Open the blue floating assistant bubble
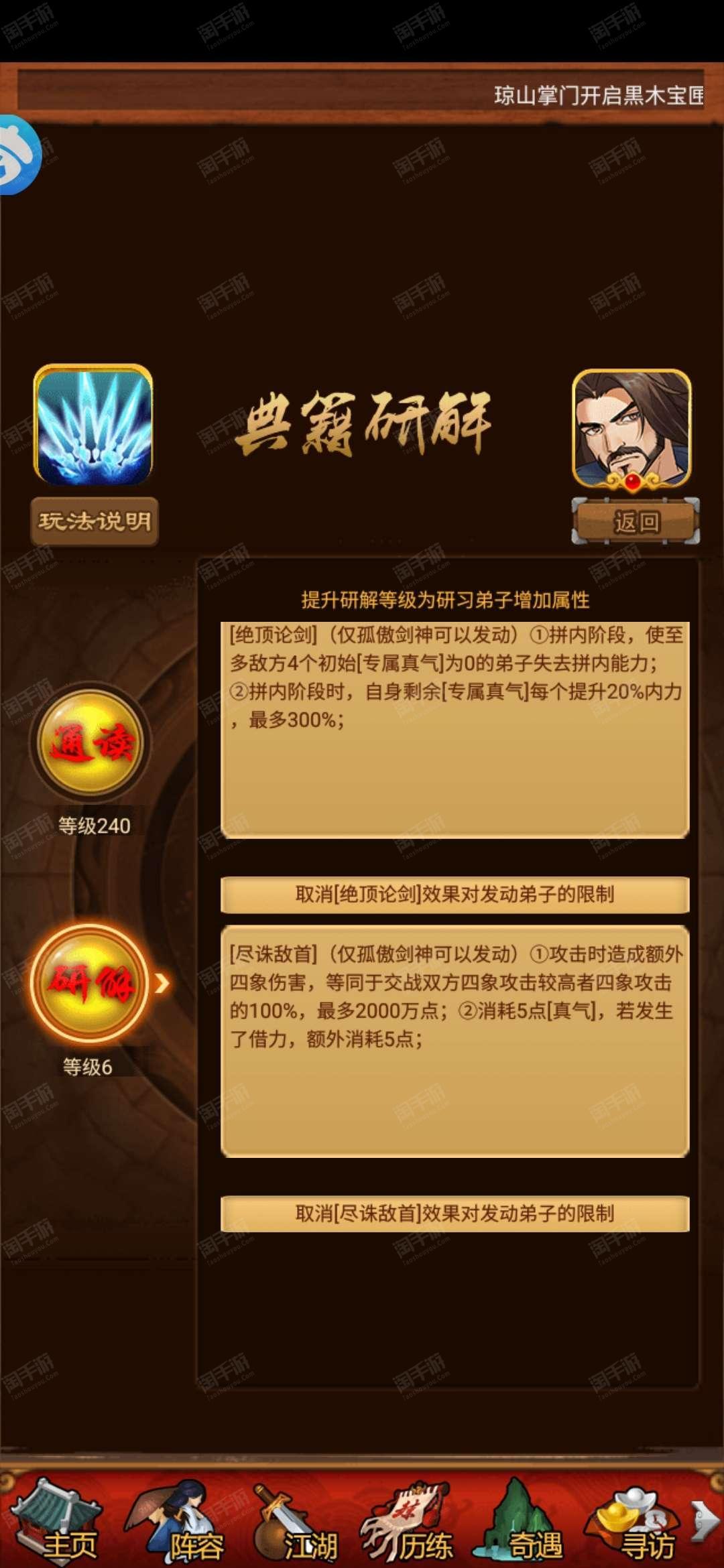724x1568 pixels. [19, 155]
